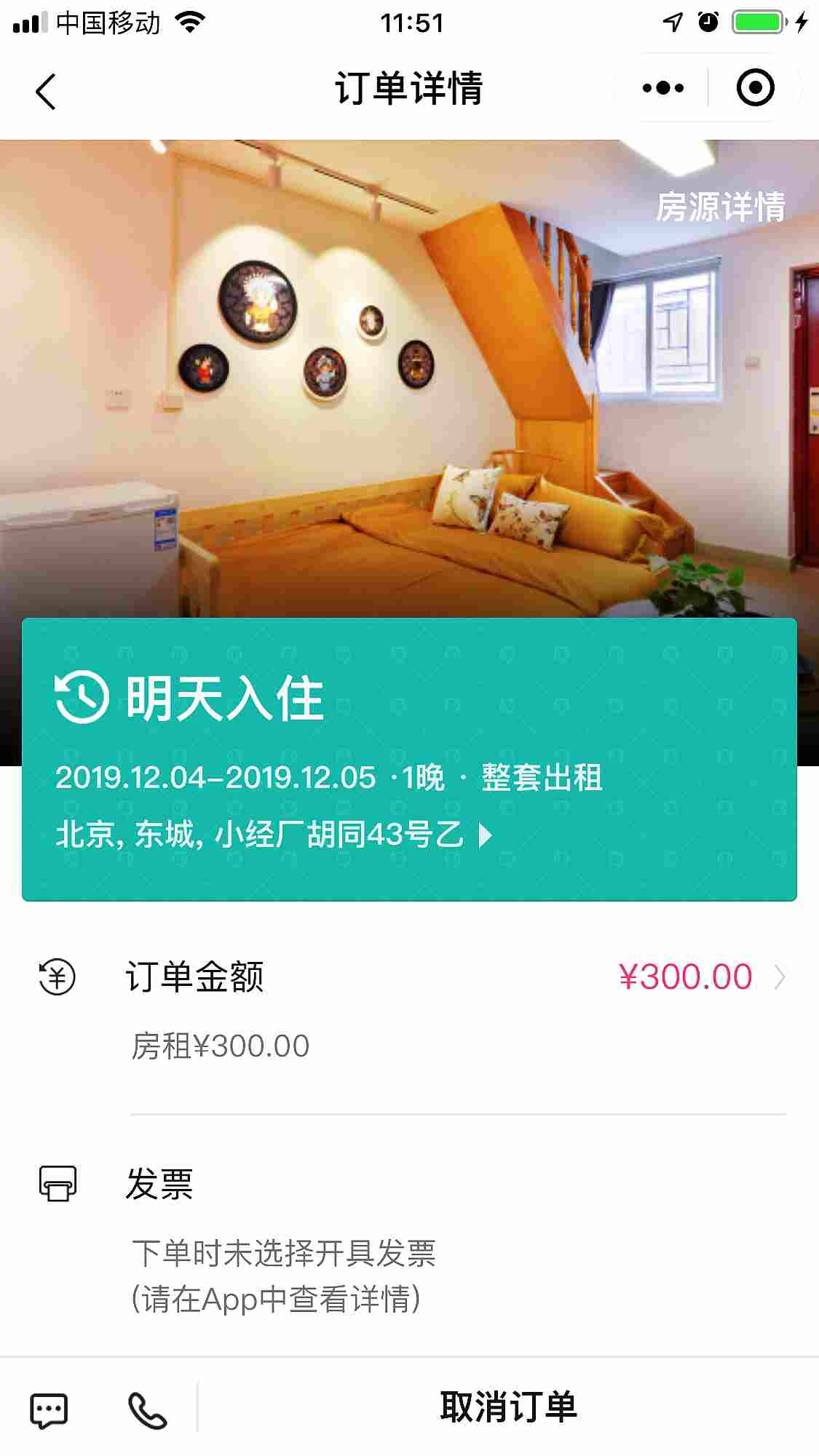Viewport: 819px width, 1456px height.
Task: Message the host via chat icon
Action: (49, 1409)
